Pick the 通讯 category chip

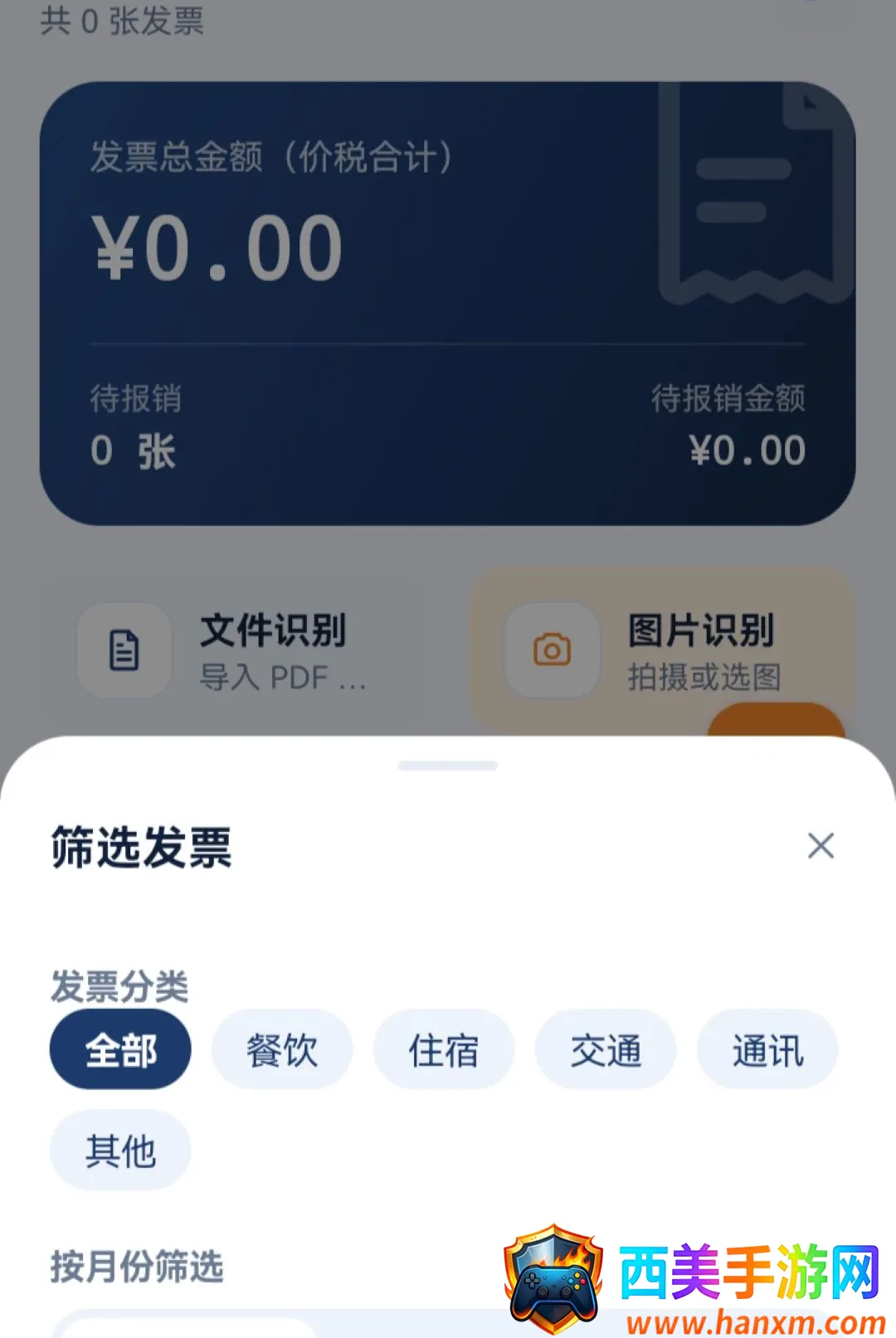[767, 1049]
